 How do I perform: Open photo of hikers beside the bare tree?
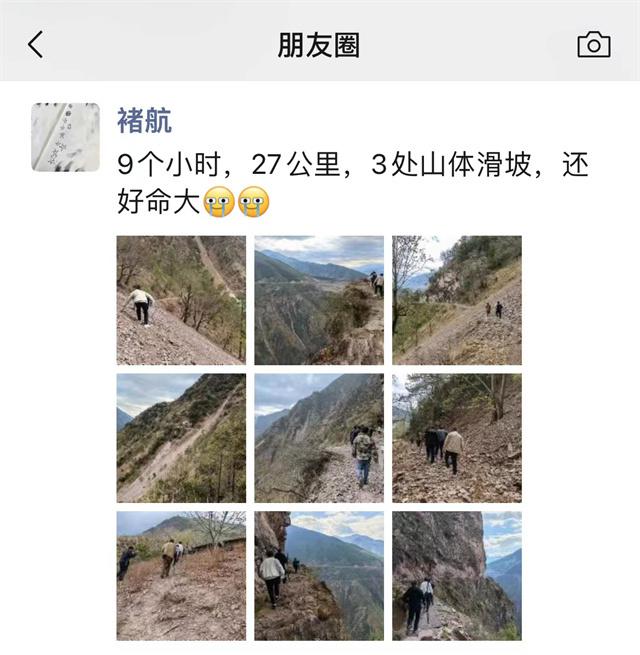[180, 576]
